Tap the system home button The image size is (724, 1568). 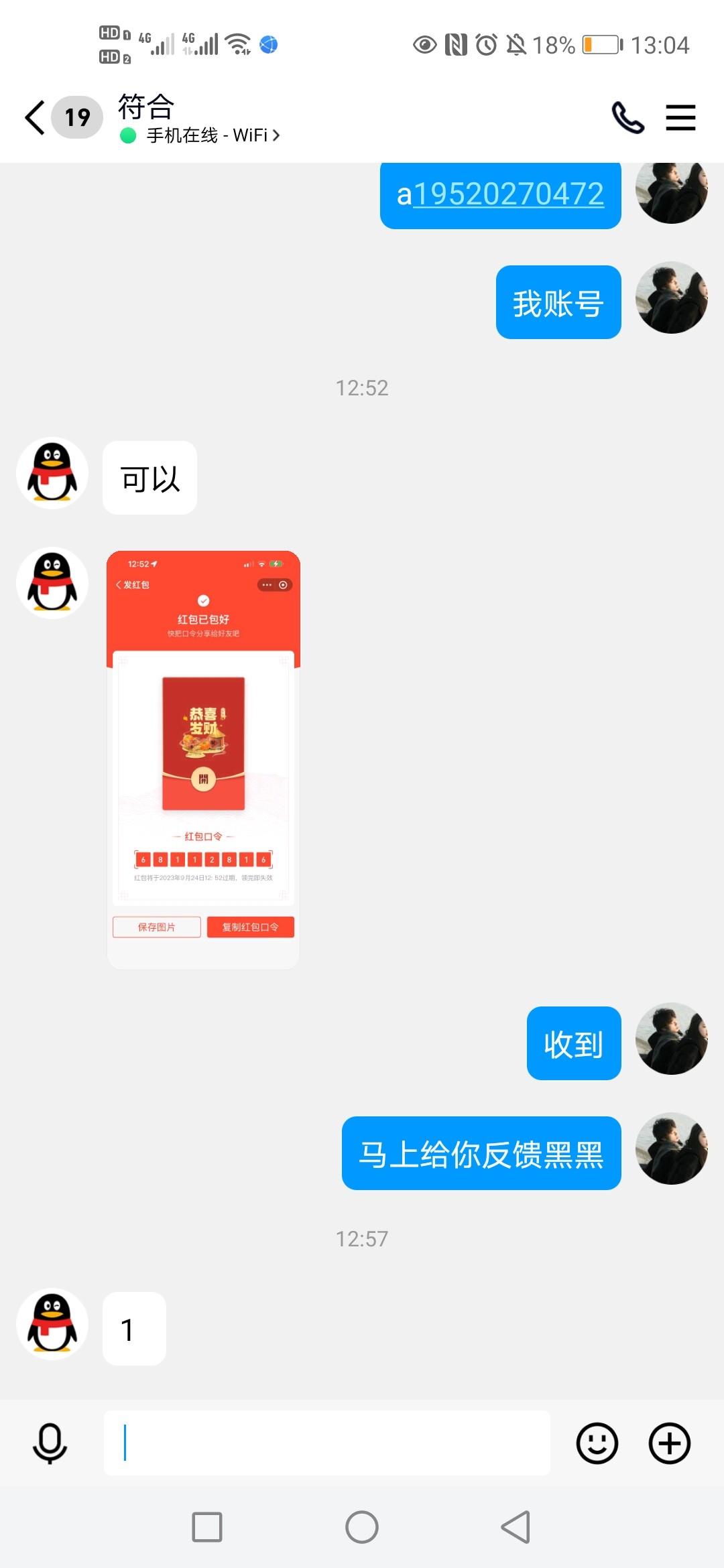[x=362, y=1527]
